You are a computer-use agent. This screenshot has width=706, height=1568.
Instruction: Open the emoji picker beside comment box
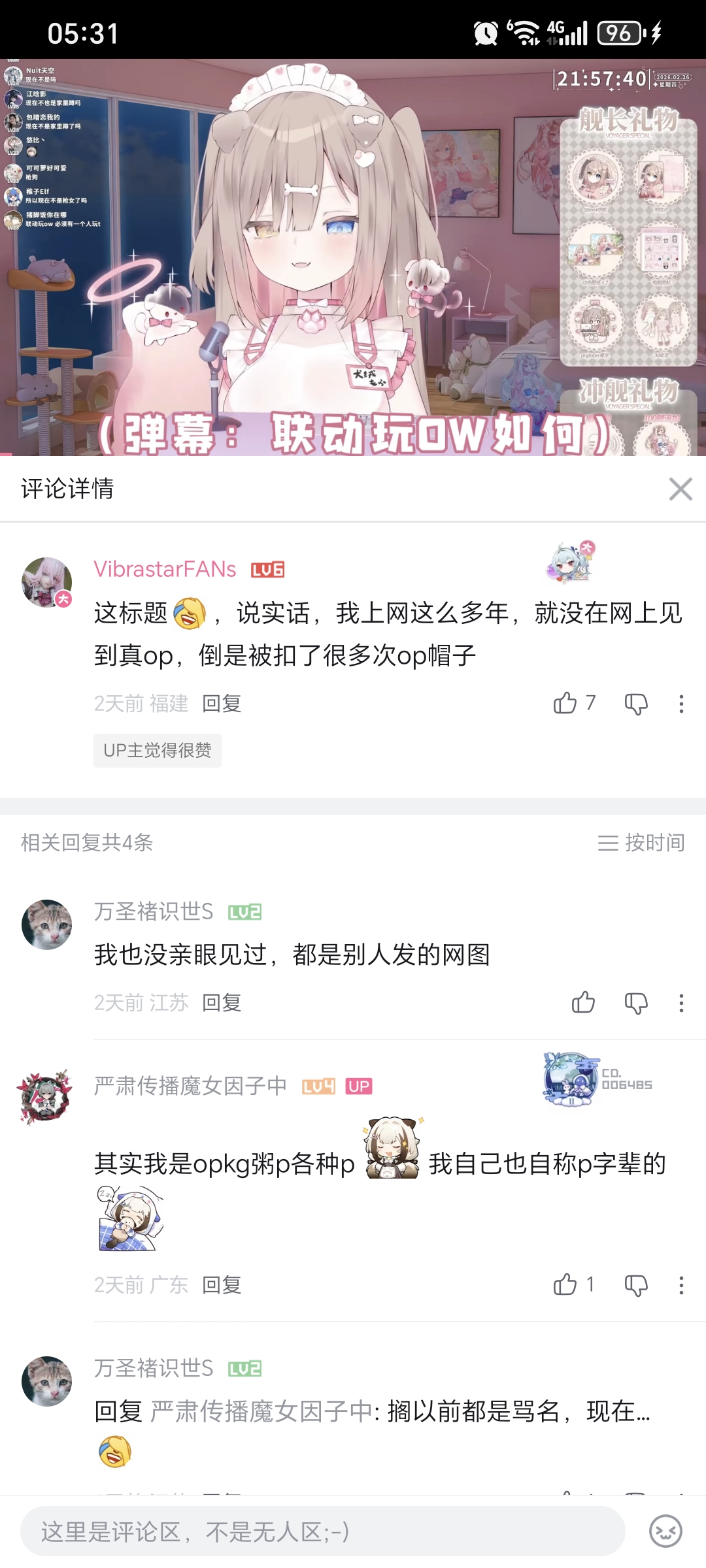point(665,1531)
